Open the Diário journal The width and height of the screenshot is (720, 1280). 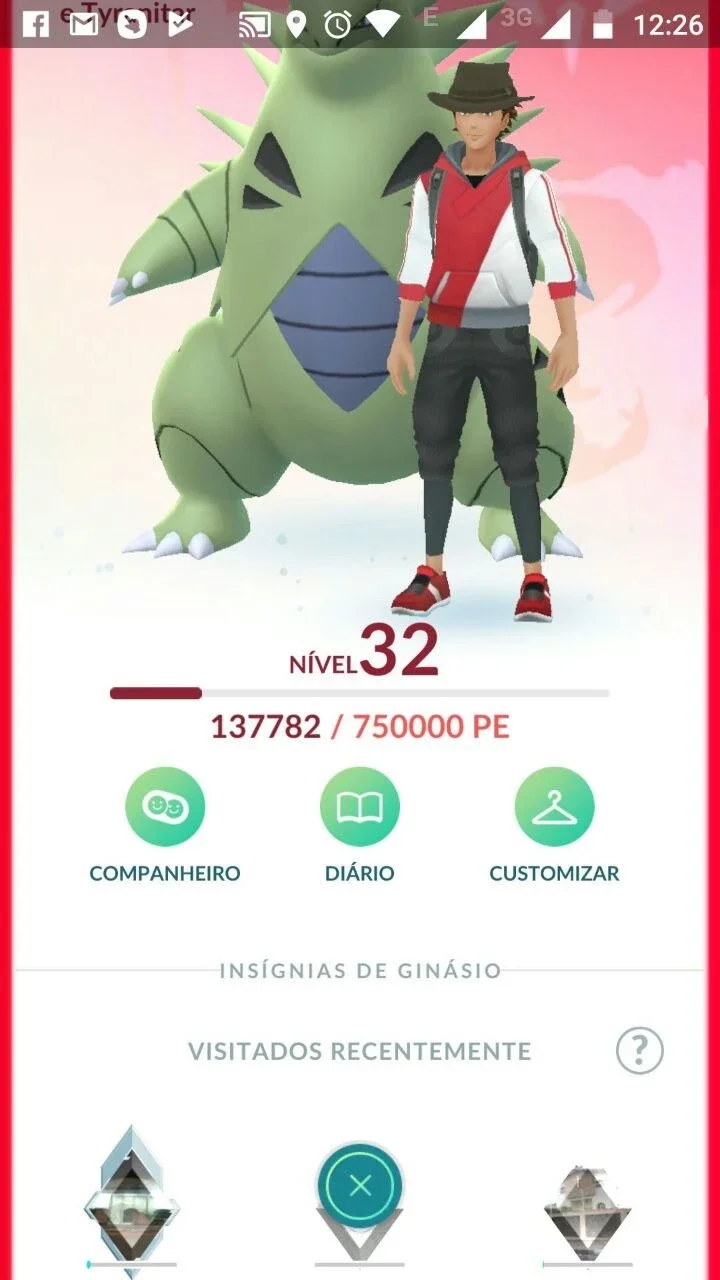tap(360, 807)
